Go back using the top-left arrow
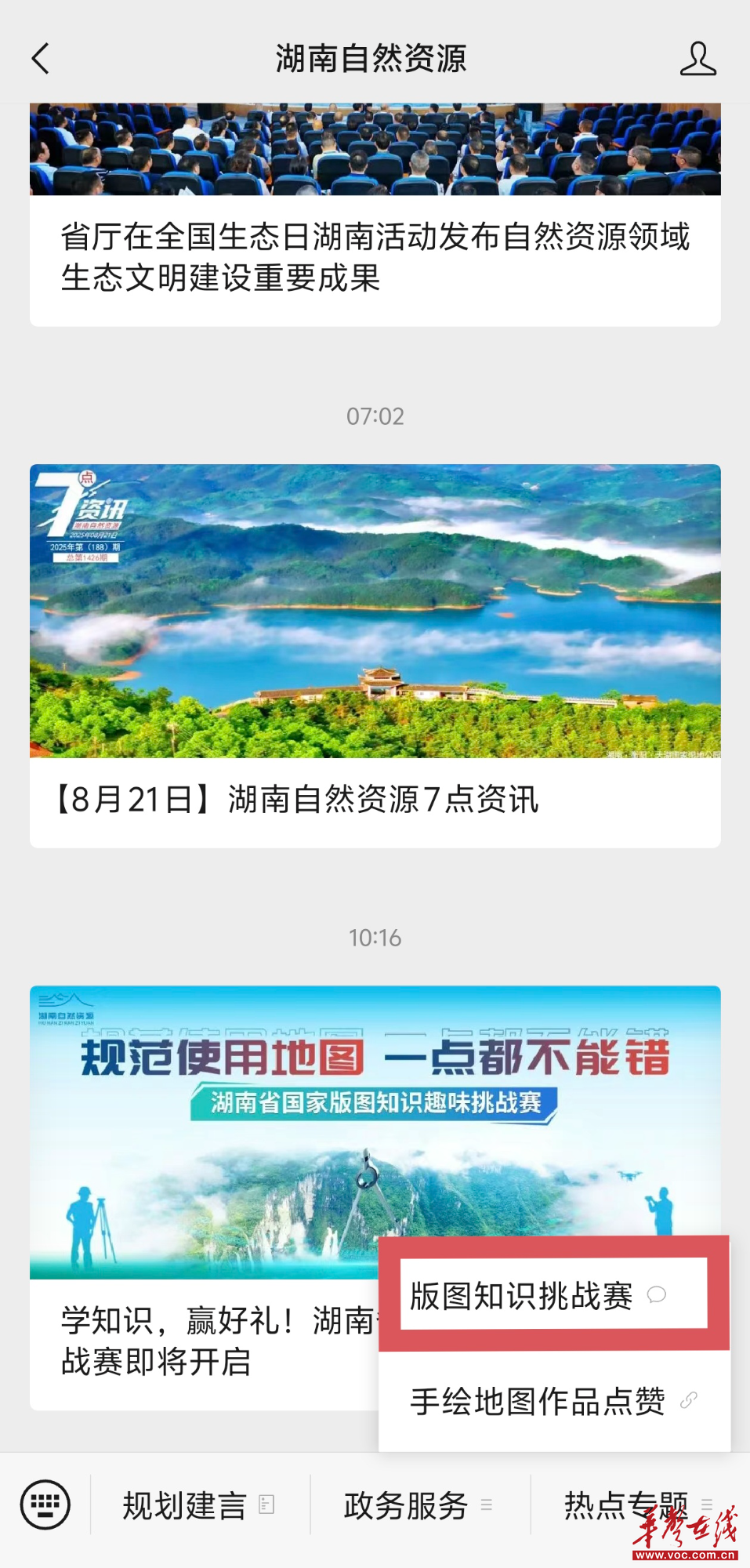 (41, 59)
